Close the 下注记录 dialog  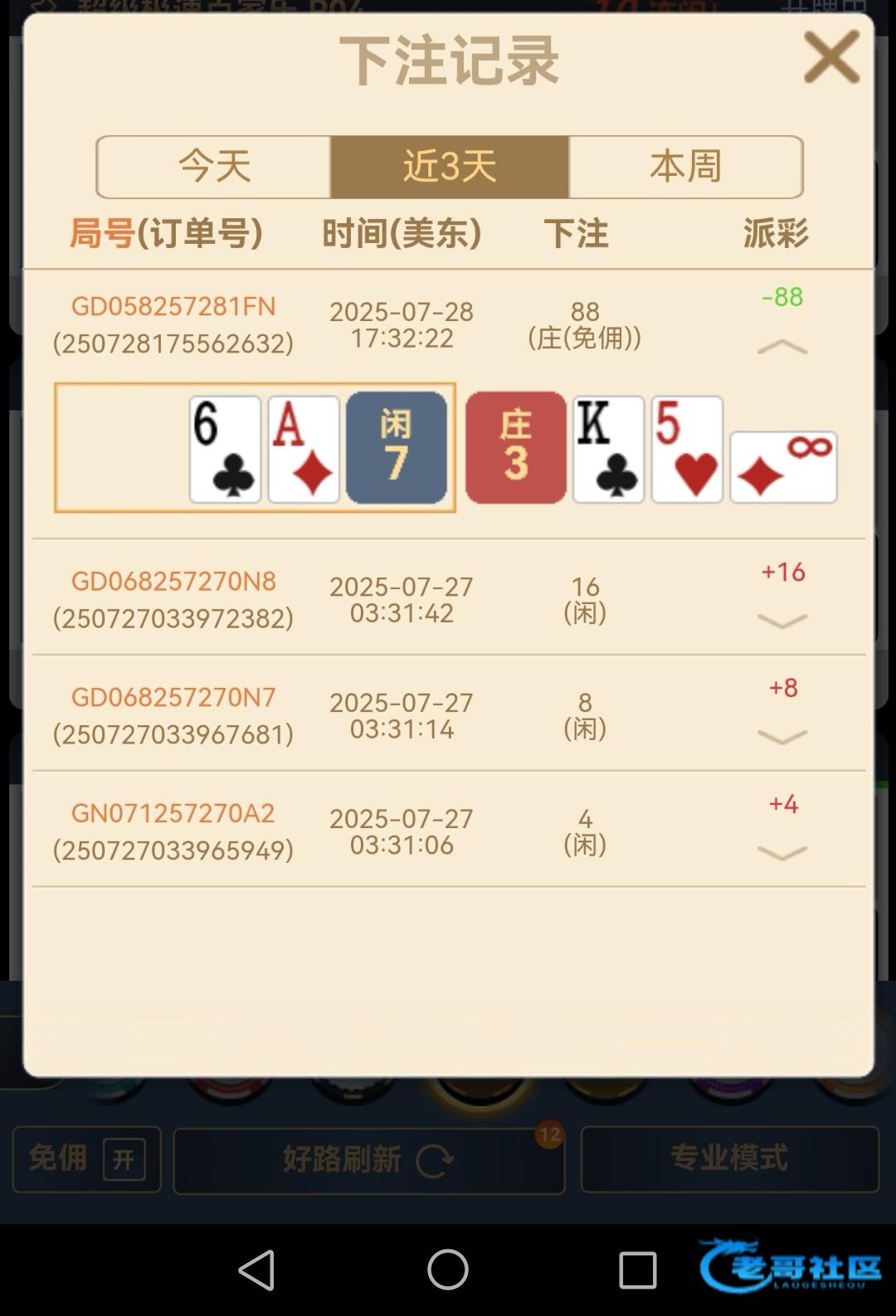pyautogui.click(x=831, y=56)
